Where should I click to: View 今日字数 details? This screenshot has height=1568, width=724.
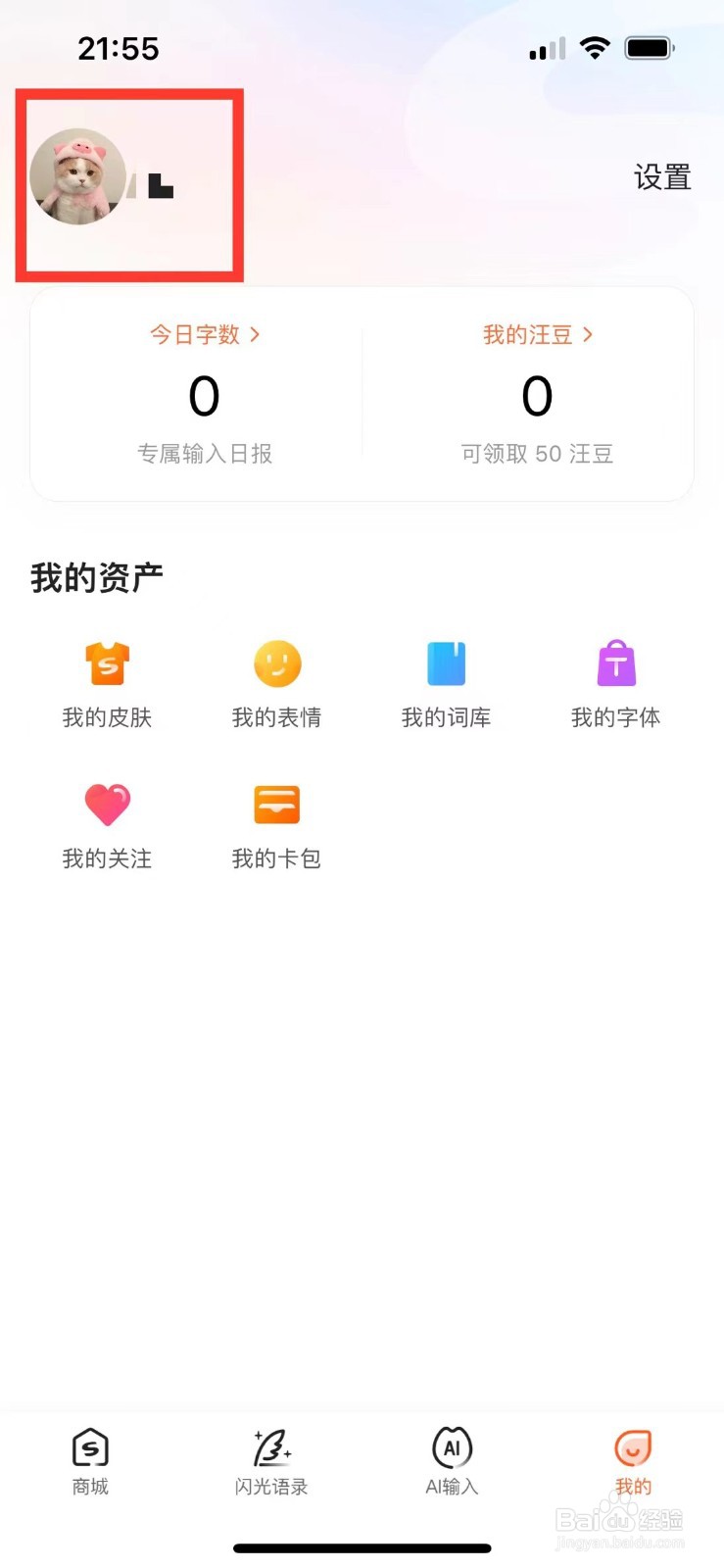coord(205,335)
